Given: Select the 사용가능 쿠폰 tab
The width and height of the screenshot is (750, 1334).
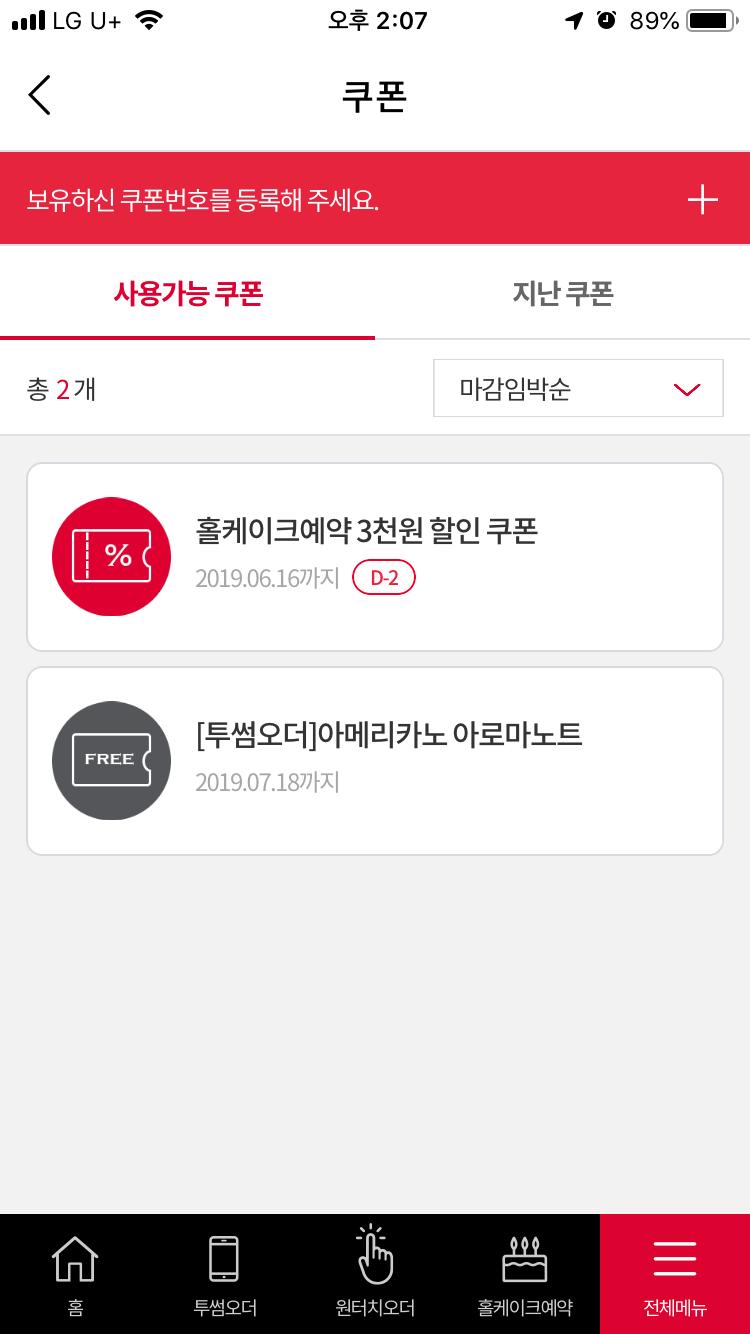Looking at the screenshot, I should pos(188,294).
